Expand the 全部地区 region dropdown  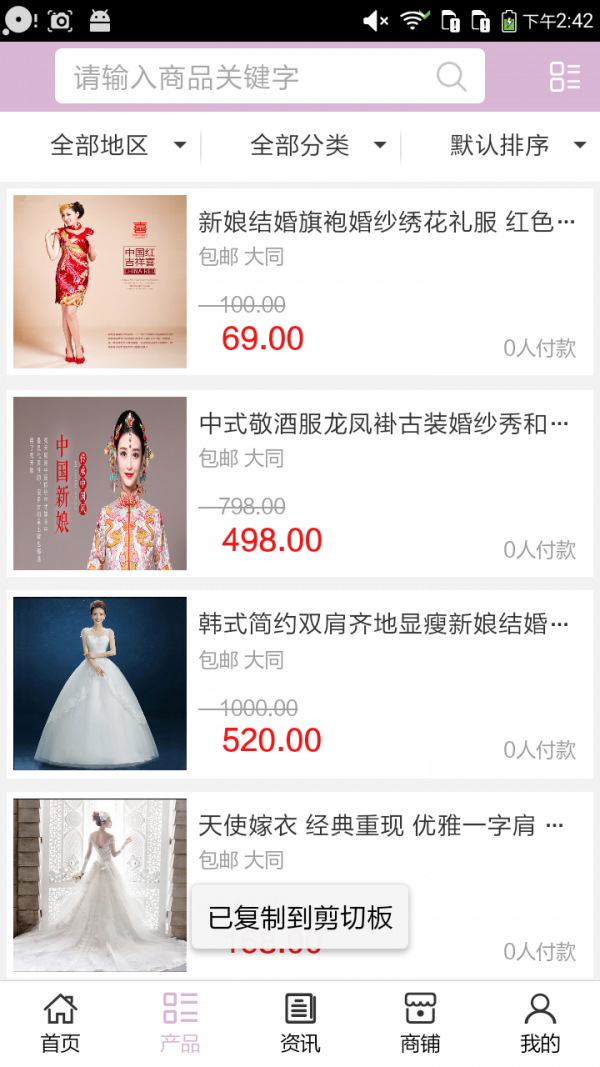tap(118, 146)
